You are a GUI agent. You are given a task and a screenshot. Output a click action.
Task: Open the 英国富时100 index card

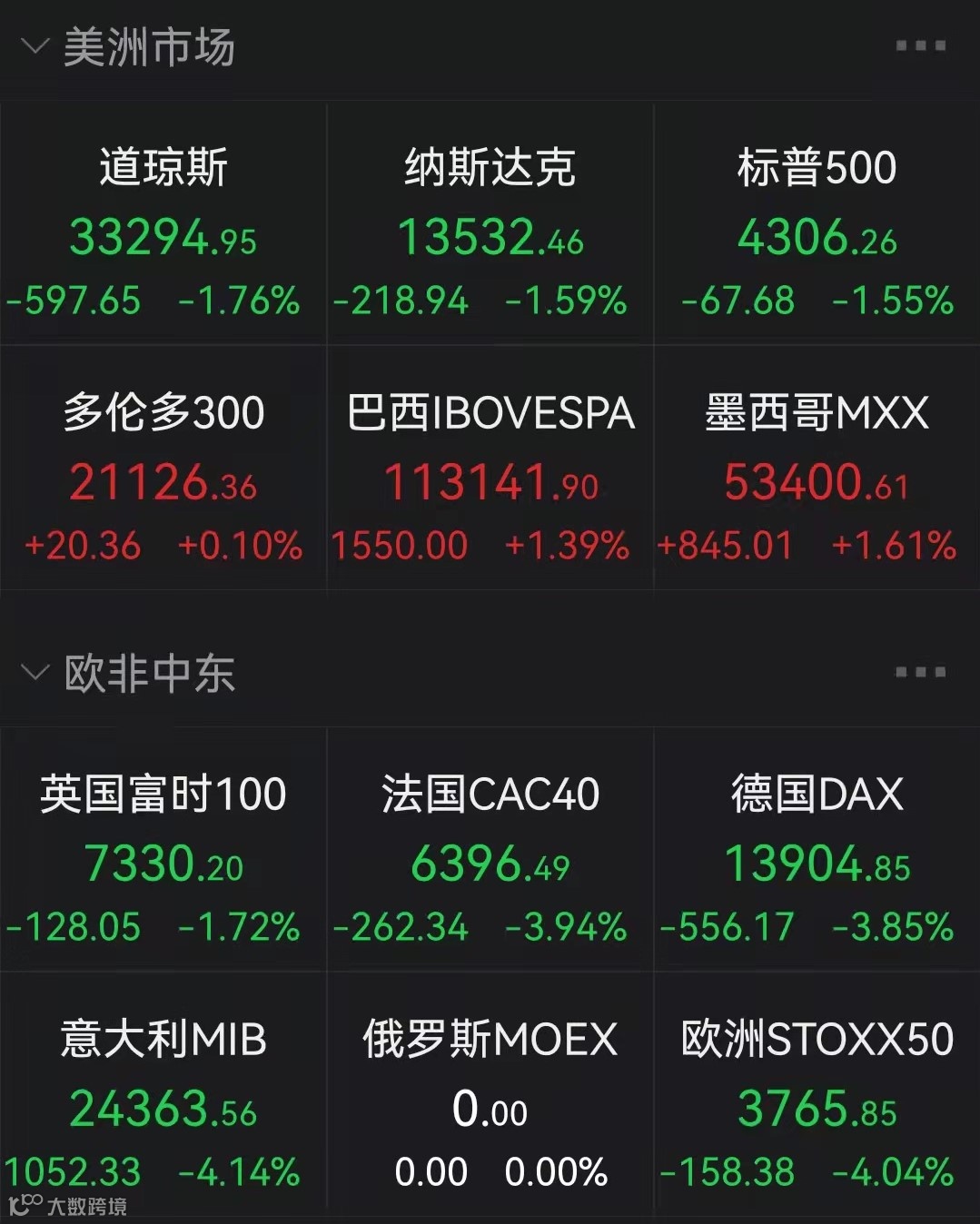pos(163,850)
